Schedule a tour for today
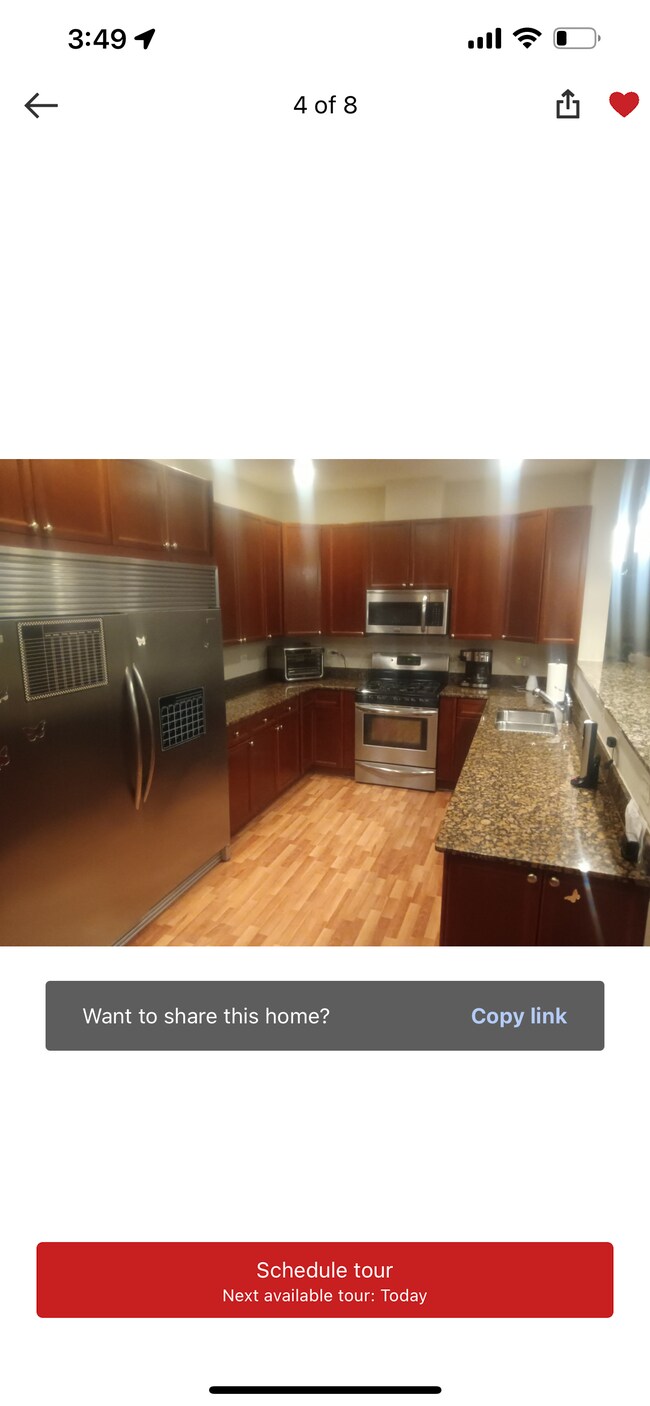This screenshot has width=650, height=1406. 325,1280
